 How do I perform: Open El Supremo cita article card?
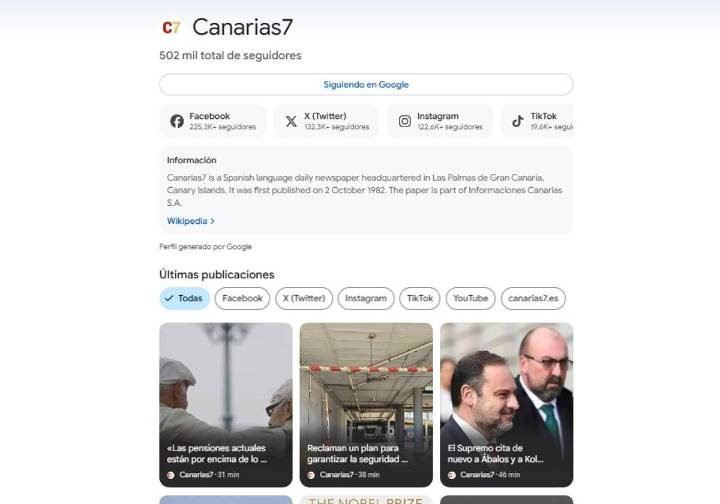point(506,404)
